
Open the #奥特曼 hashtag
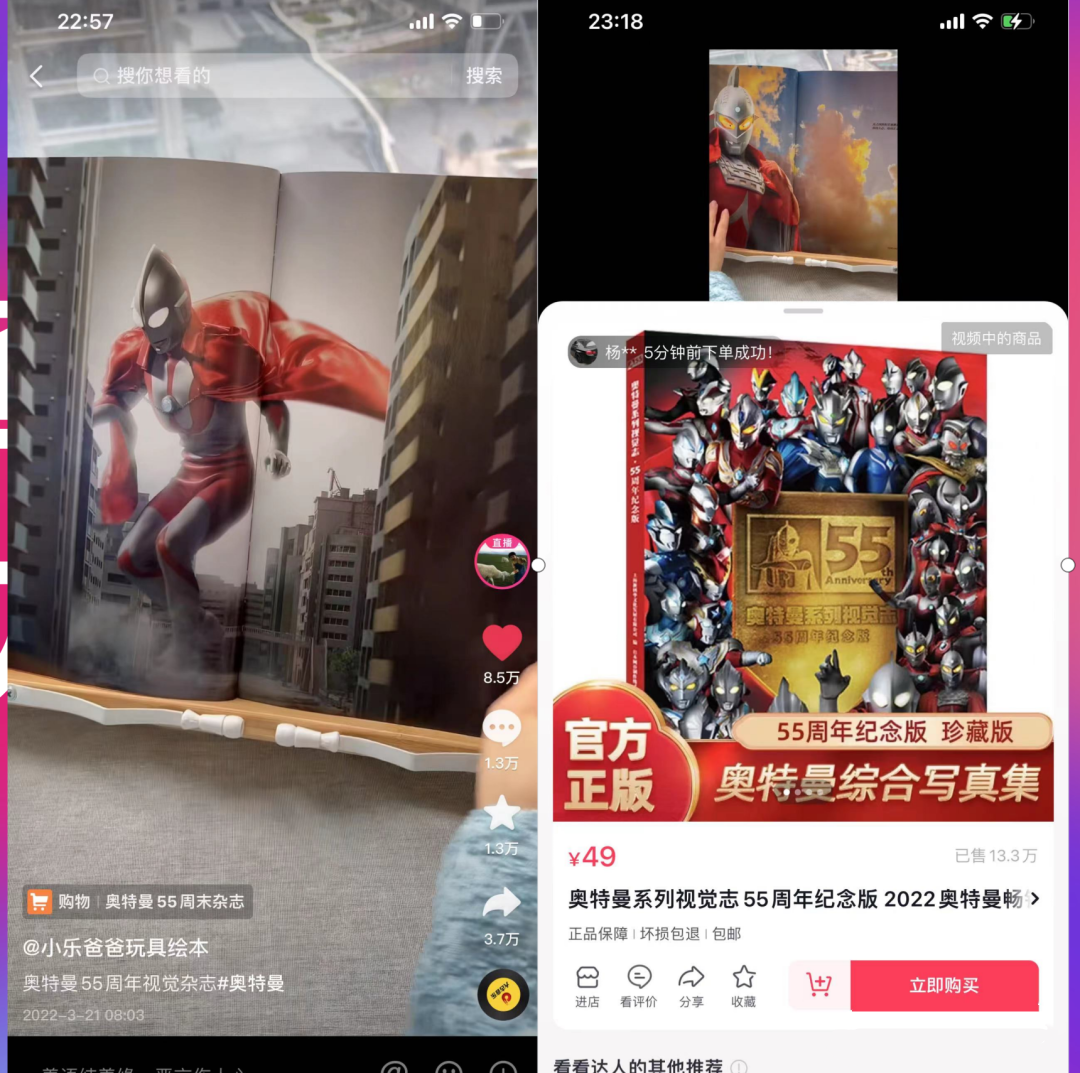[x=251, y=983]
